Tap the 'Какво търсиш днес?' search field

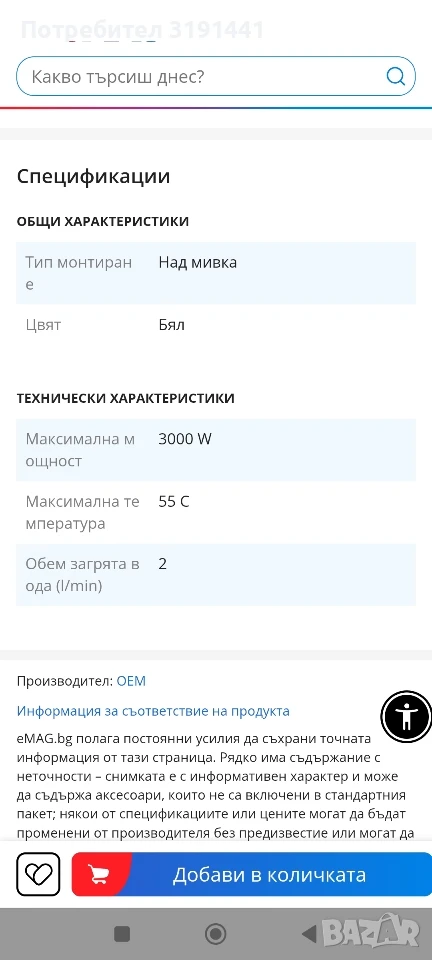pos(215,77)
